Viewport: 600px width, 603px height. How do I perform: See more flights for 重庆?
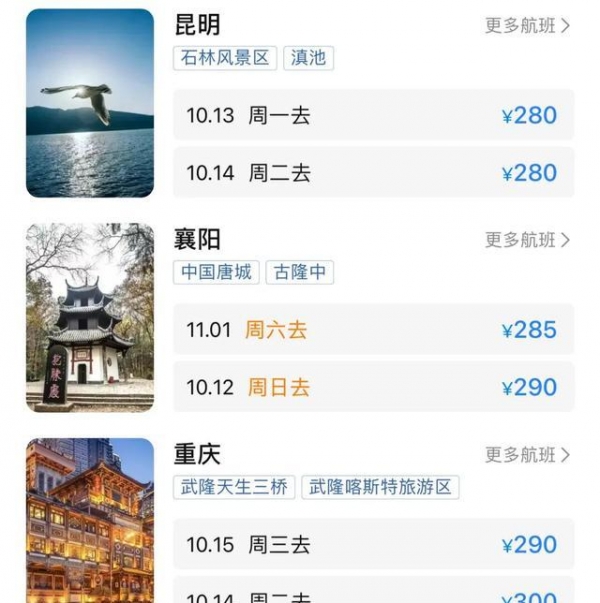[x=527, y=455]
